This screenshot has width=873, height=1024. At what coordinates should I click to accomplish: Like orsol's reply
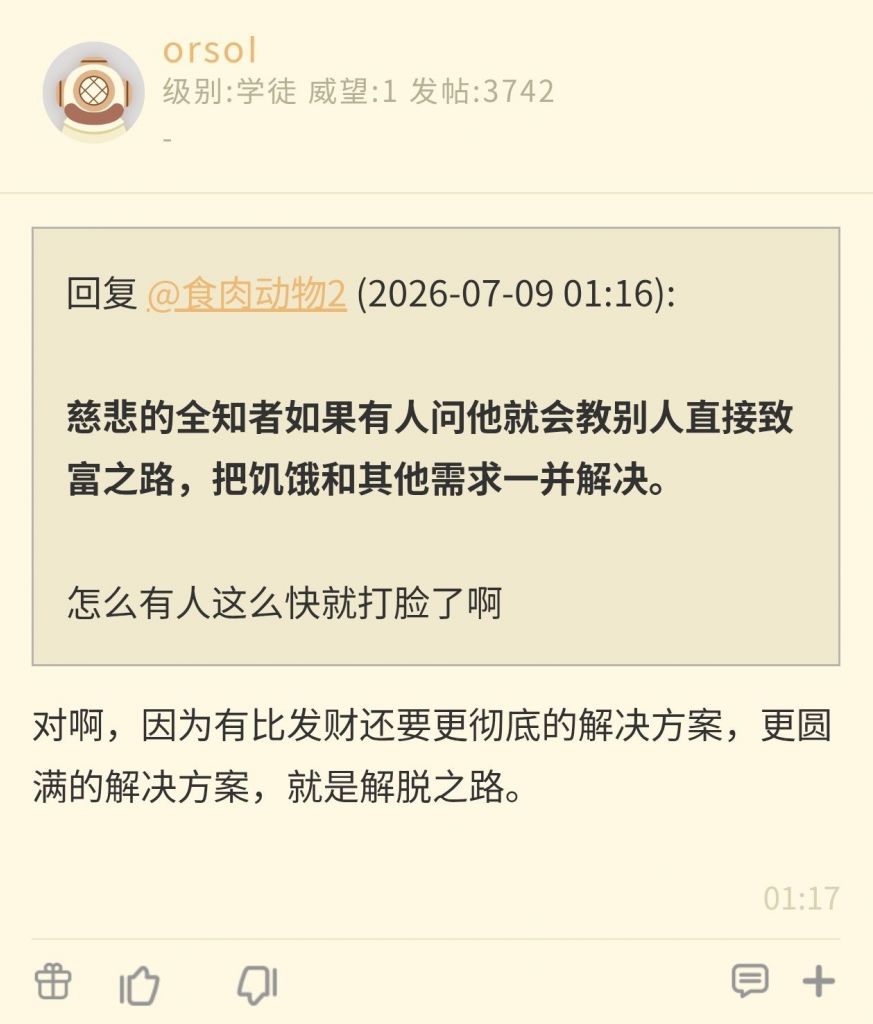click(x=139, y=984)
